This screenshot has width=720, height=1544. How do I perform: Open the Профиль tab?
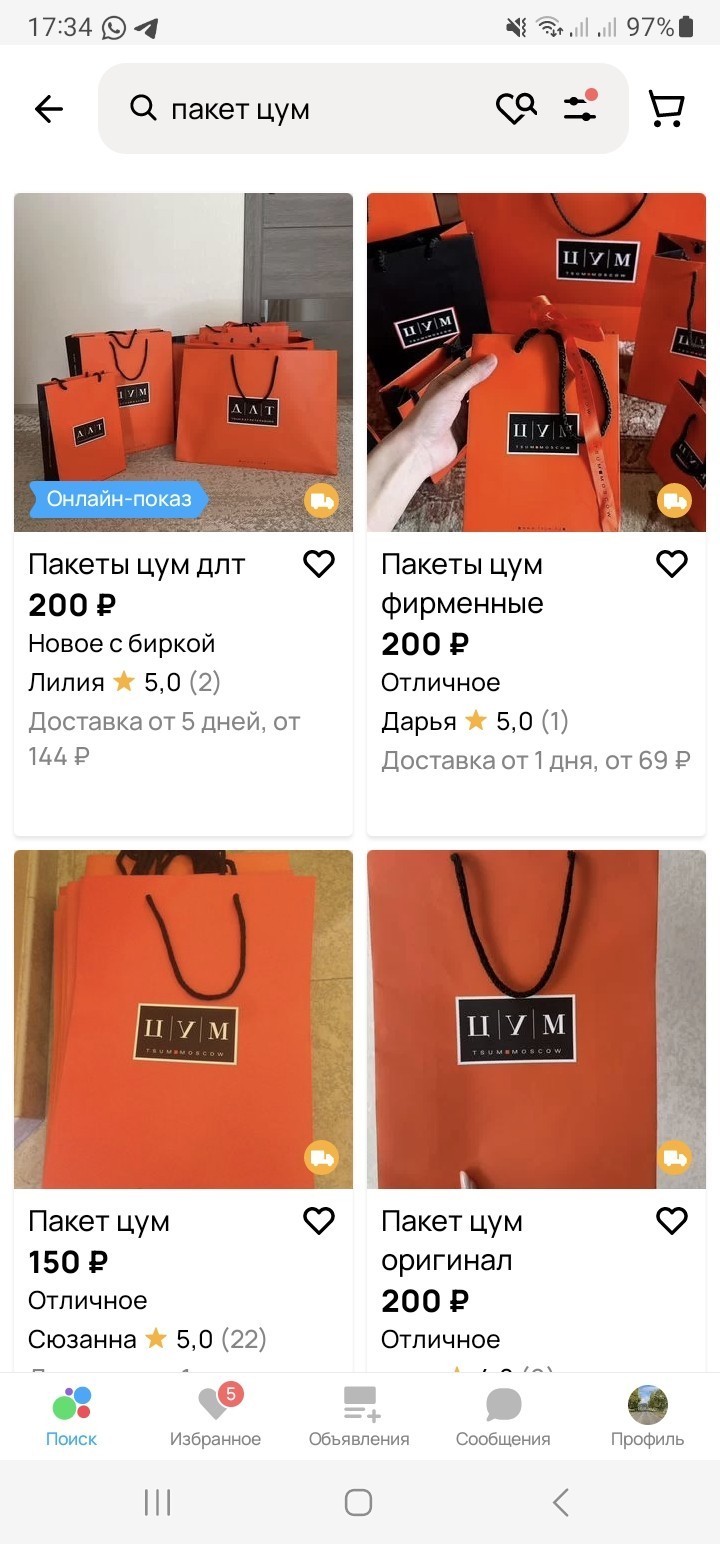coord(647,1416)
